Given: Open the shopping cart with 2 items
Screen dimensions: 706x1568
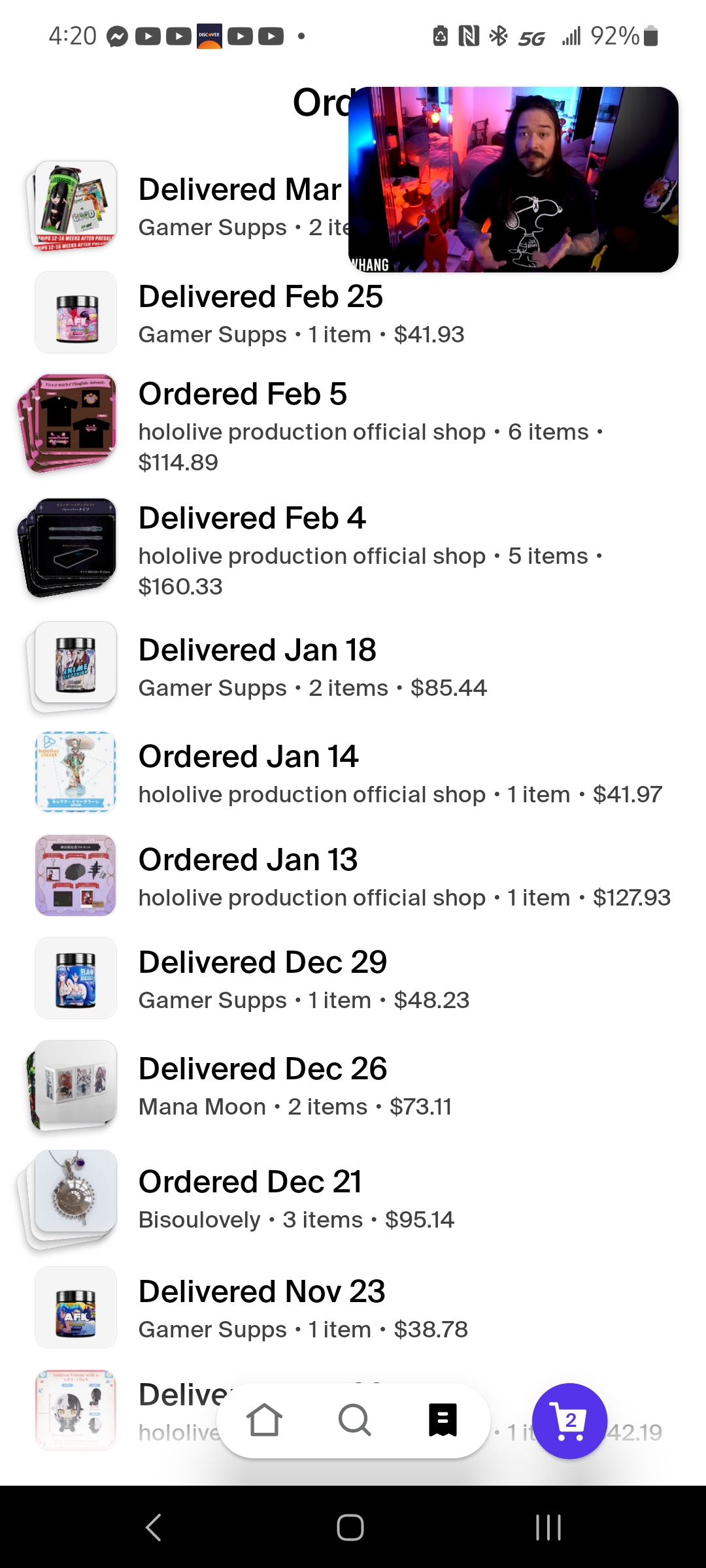Looking at the screenshot, I should point(569,1421).
